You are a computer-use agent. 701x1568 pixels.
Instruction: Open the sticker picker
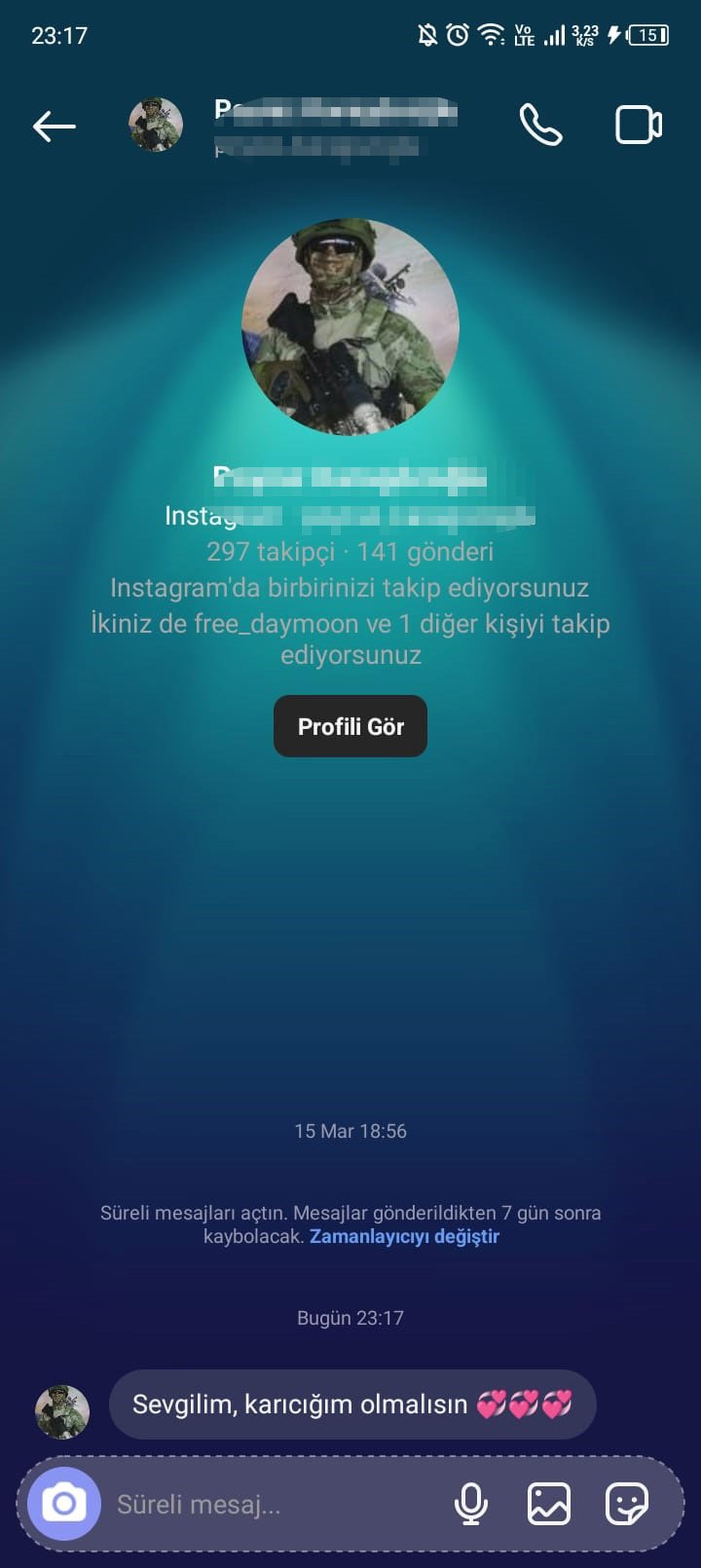pyautogui.click(x=627, y=1503)
